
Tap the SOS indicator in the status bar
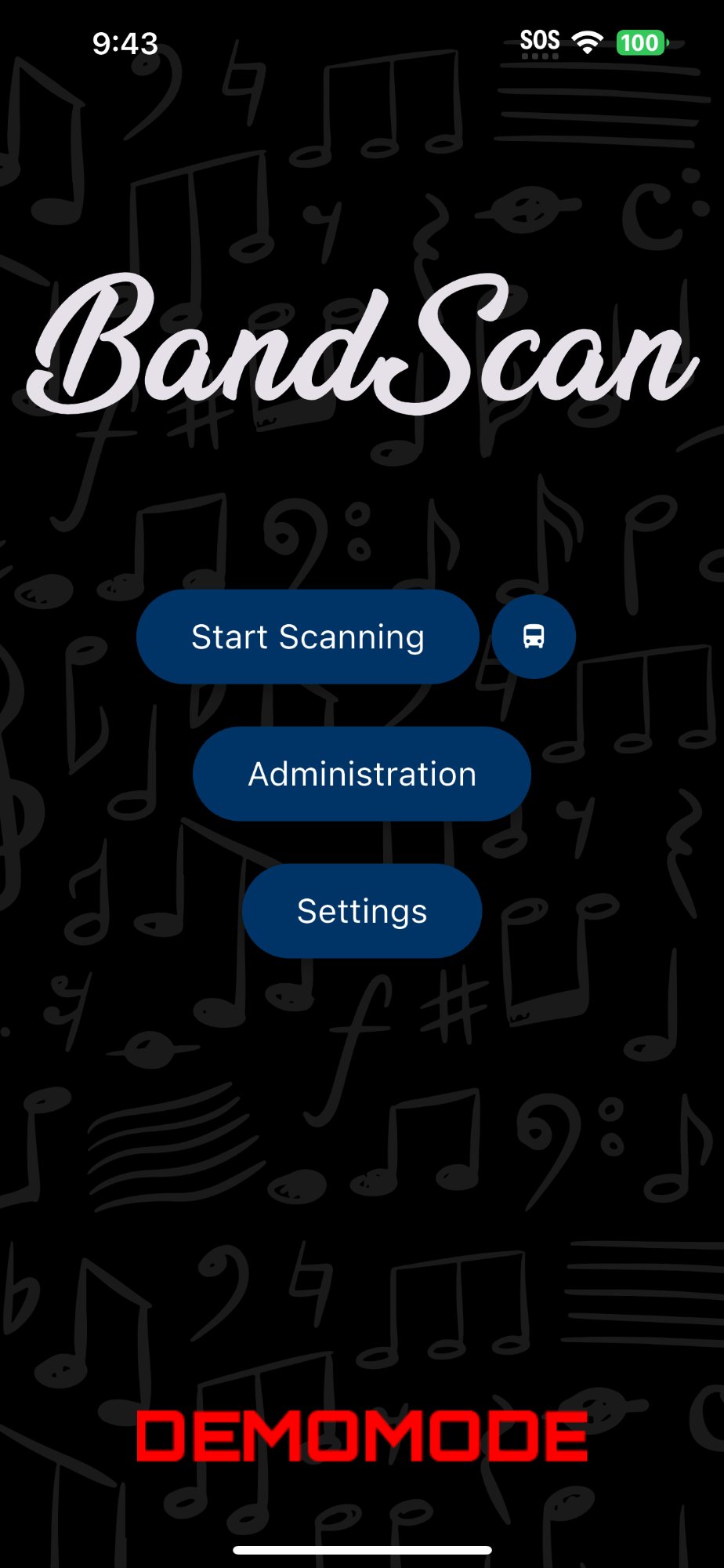[539, 40]
